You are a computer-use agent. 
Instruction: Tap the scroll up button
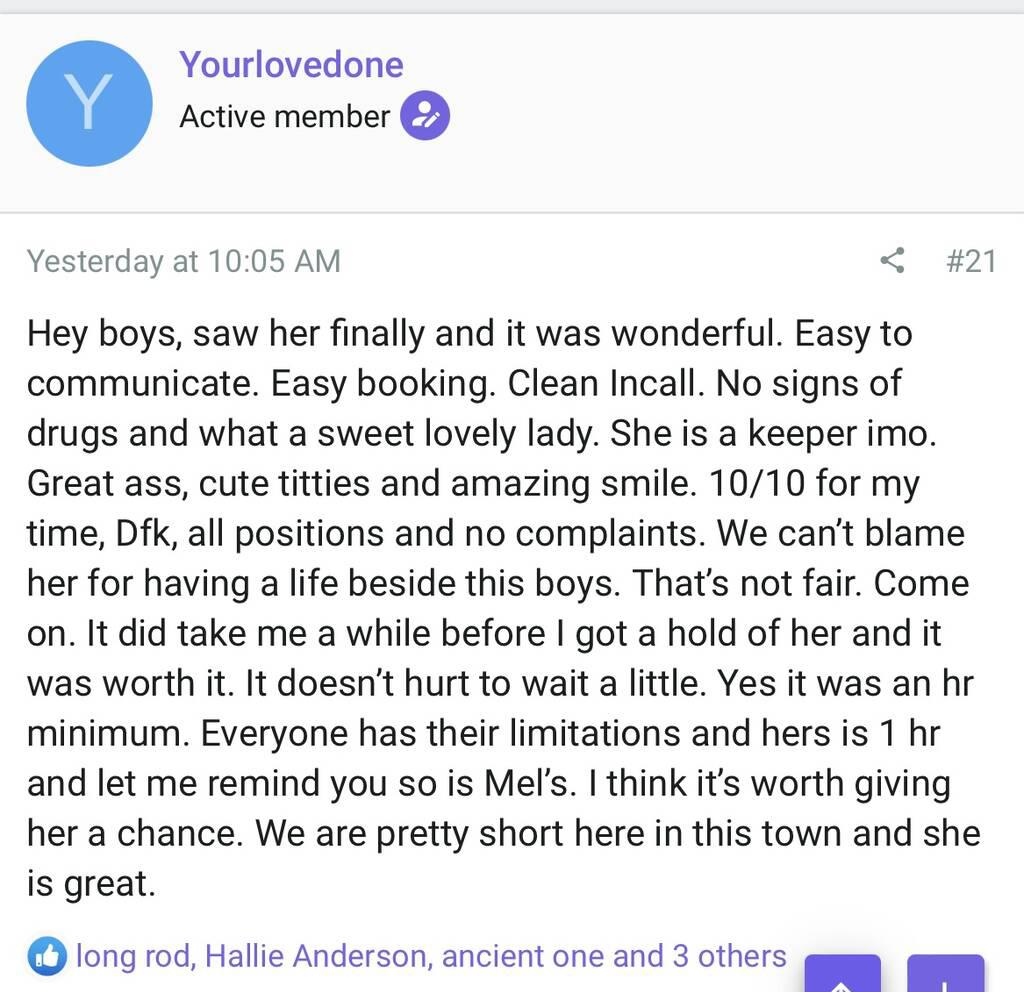(842, 974)
